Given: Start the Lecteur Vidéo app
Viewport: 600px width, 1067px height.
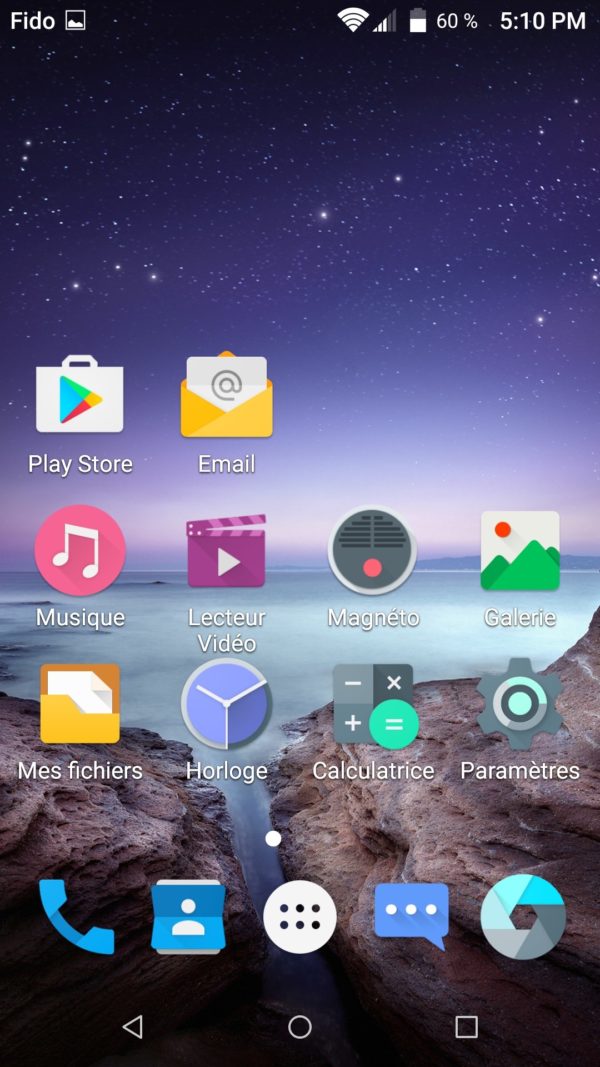Looking at the screenshot, I should 226,550.
